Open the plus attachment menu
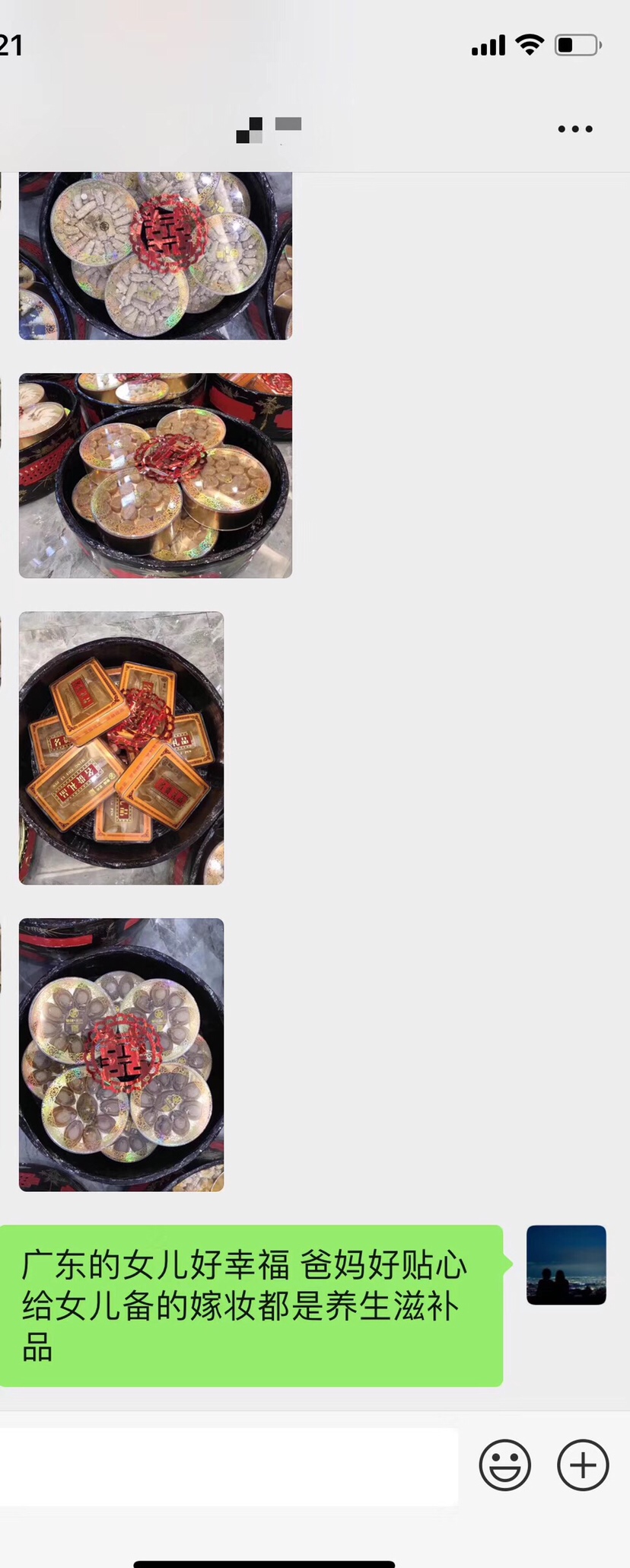The image size is (630, 1568). tap(583, 1464)
